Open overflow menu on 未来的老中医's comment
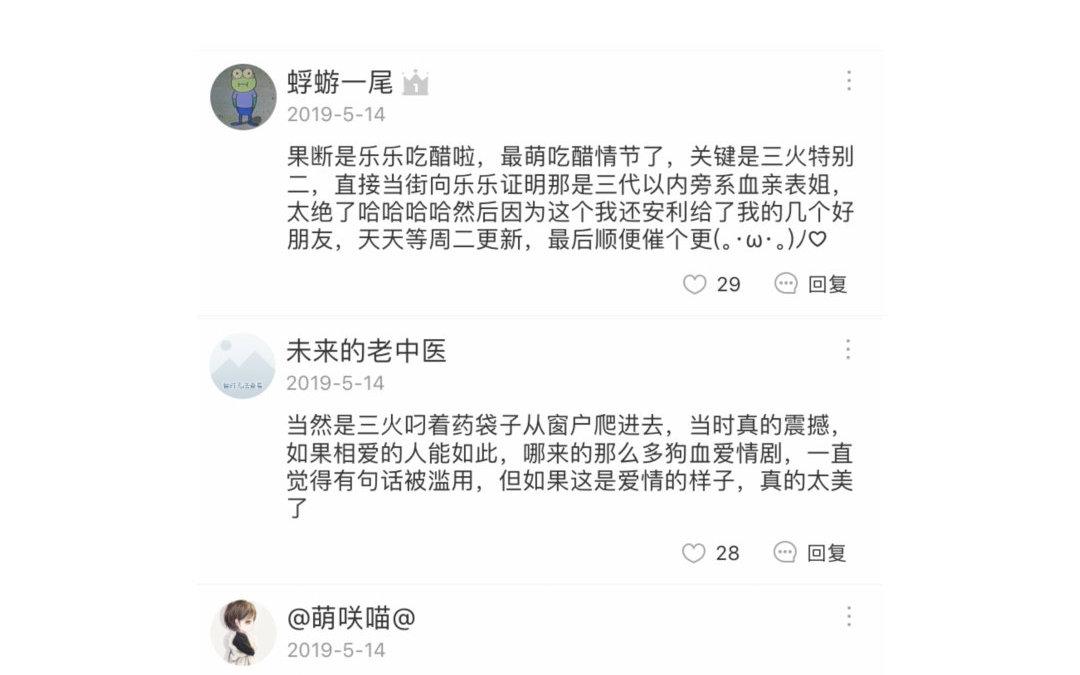 point(848,349)
